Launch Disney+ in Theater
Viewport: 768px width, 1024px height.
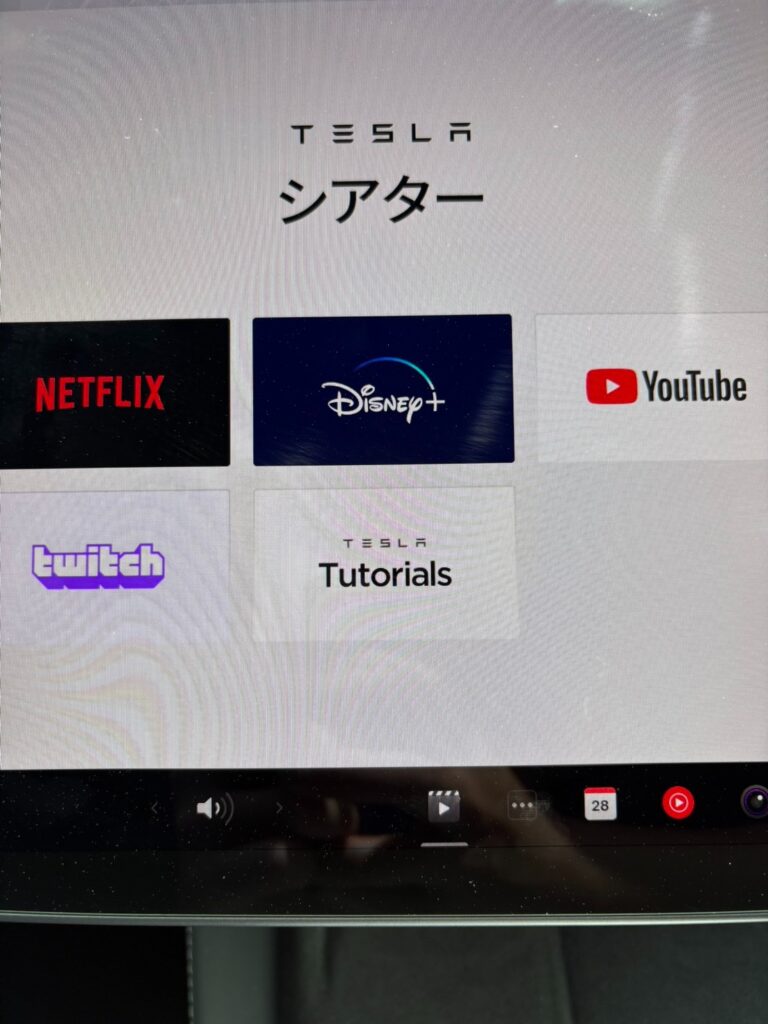tap(382, 390)
